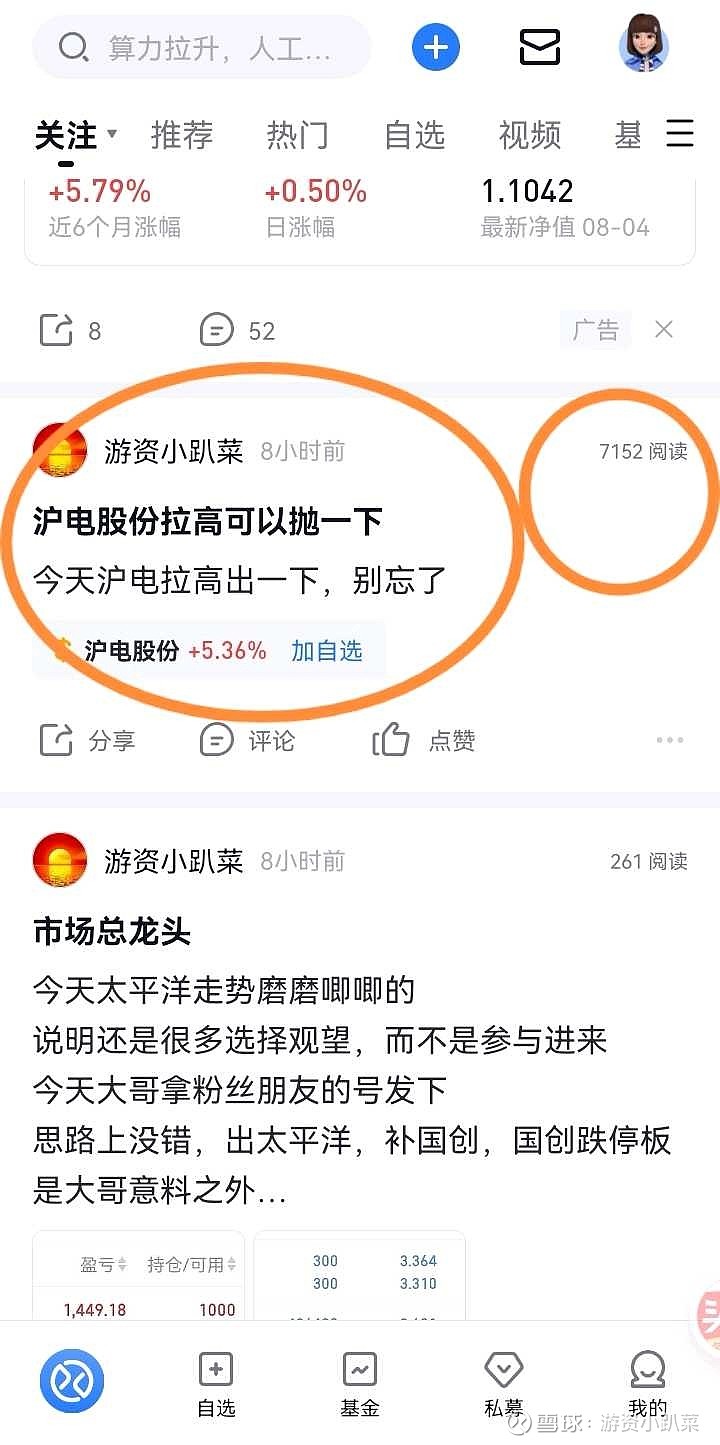Image resolution: width=720 pixels, height=1445 pixels.
Task: Open the search box at the top
Action: [202, 47]
